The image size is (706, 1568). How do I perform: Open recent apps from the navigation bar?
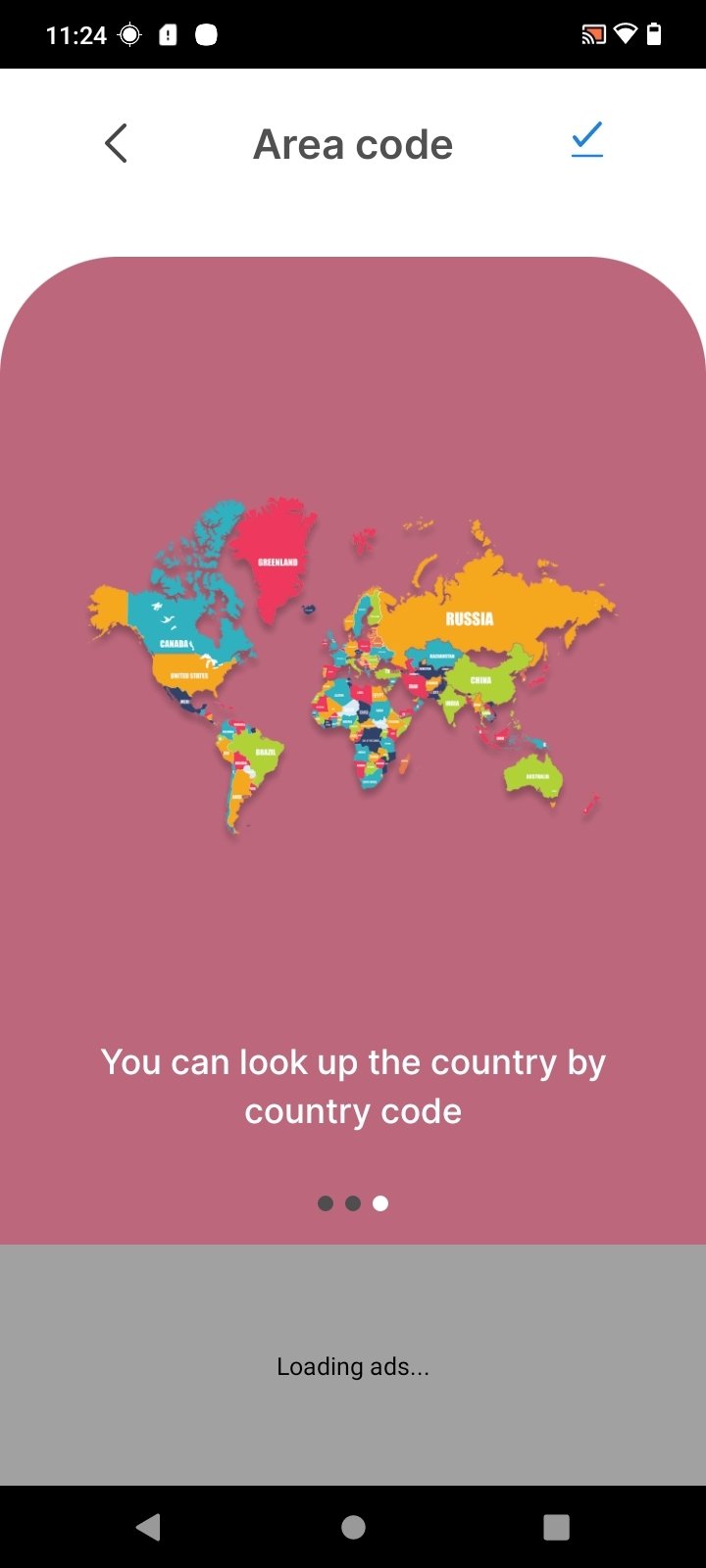(556, 1527)
